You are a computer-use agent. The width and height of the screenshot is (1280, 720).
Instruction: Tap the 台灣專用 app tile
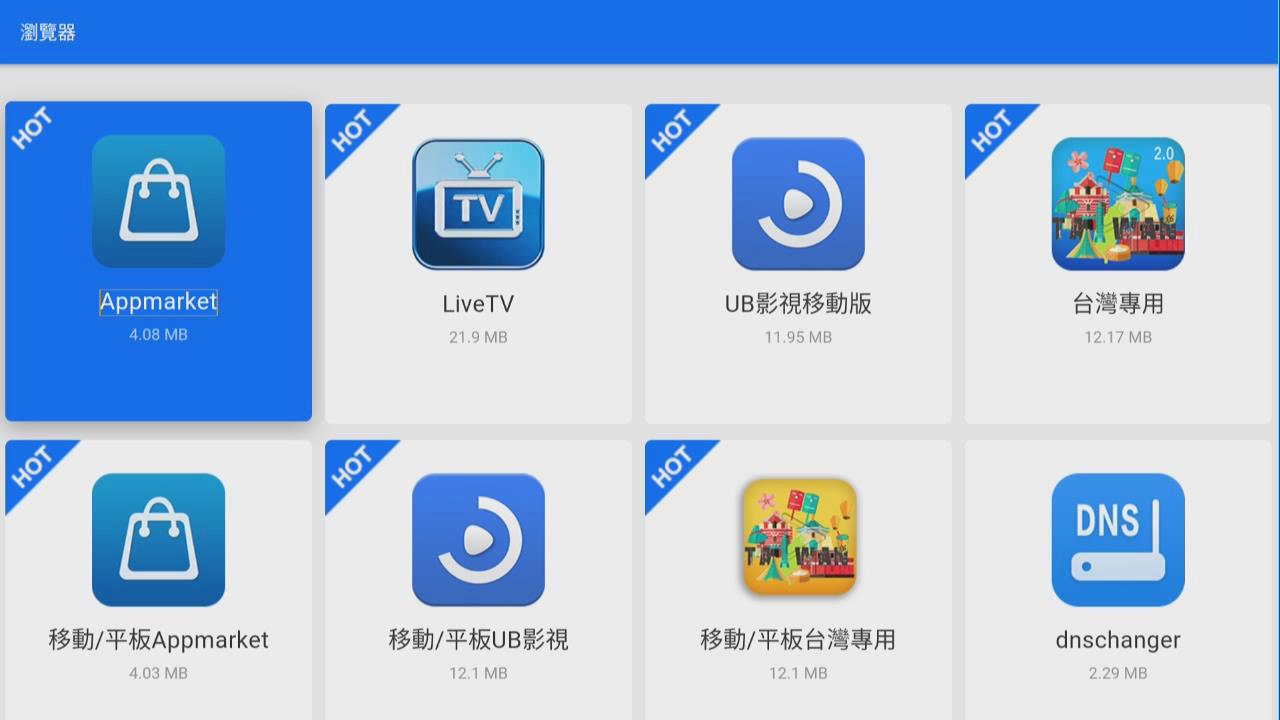click(x=1118, y=262)
